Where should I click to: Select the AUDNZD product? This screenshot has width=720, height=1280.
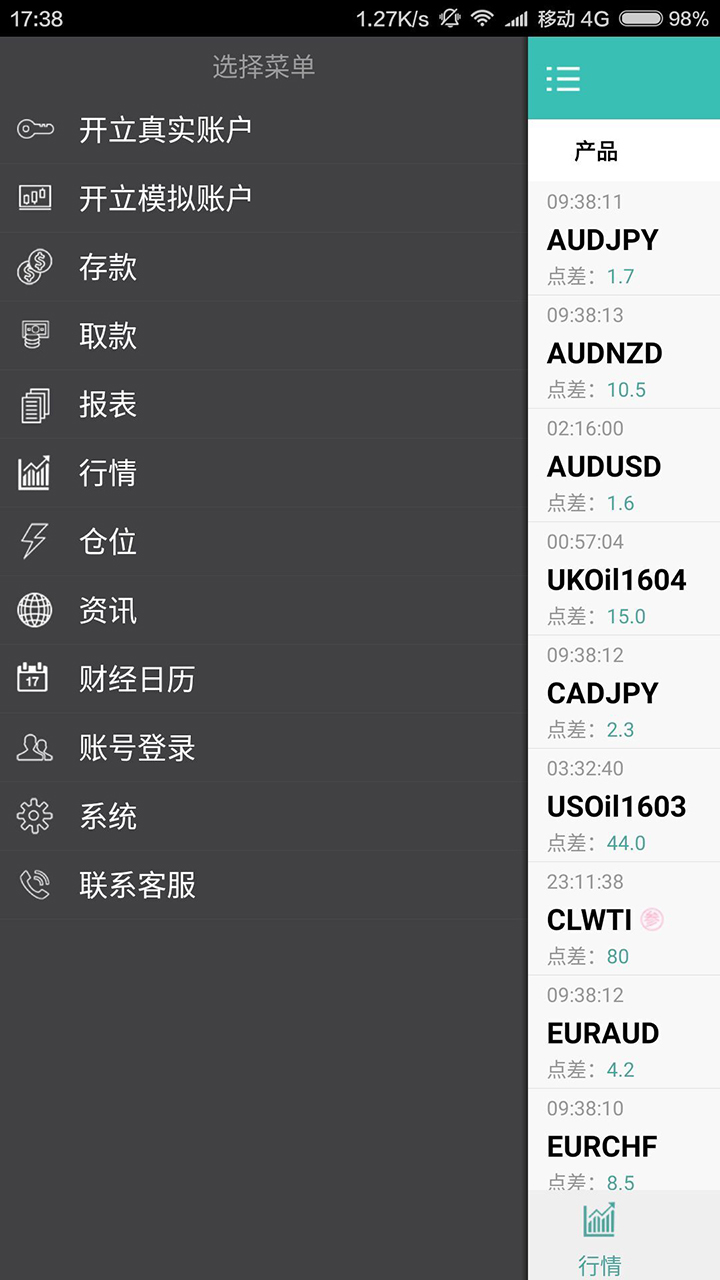pos(623,353)
